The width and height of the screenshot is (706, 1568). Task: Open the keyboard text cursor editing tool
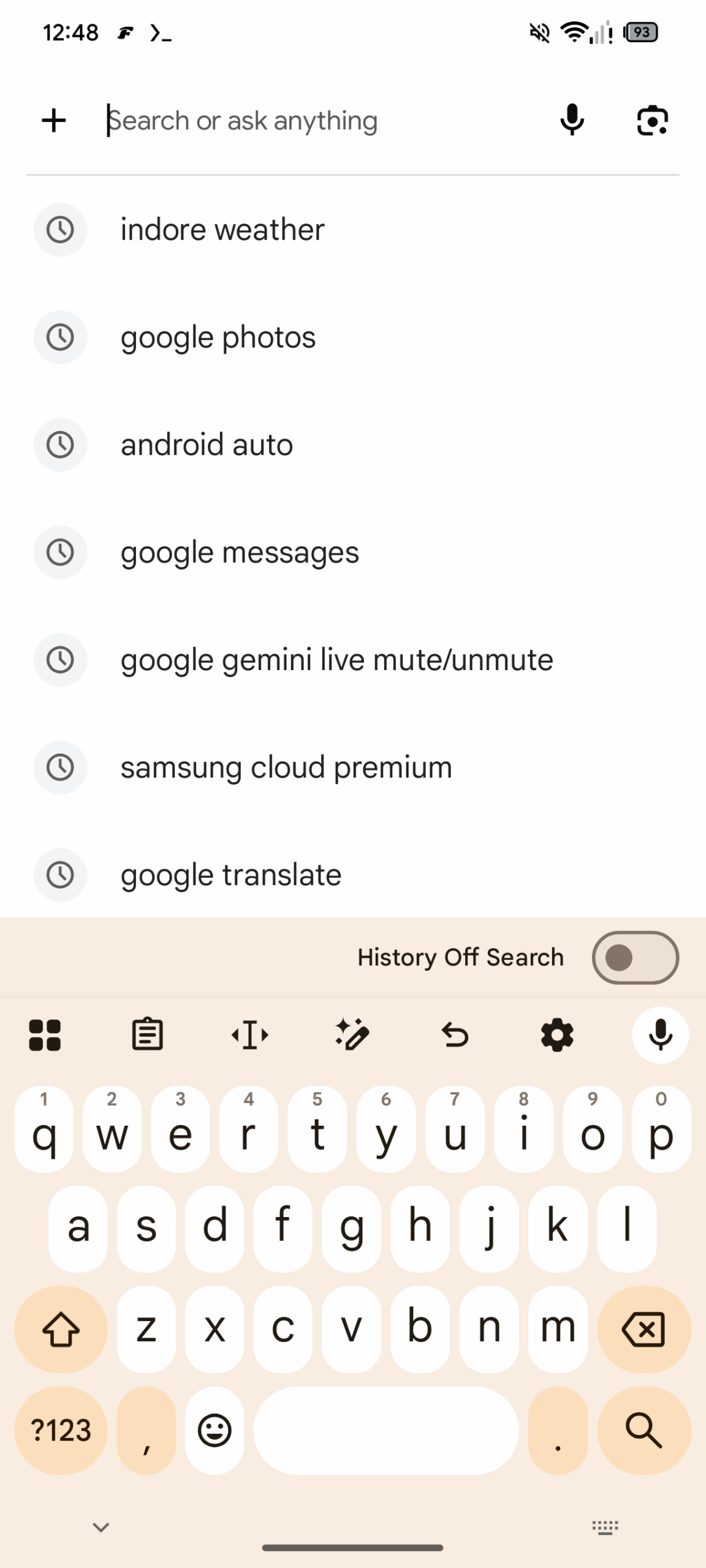tap(249, 1035)
